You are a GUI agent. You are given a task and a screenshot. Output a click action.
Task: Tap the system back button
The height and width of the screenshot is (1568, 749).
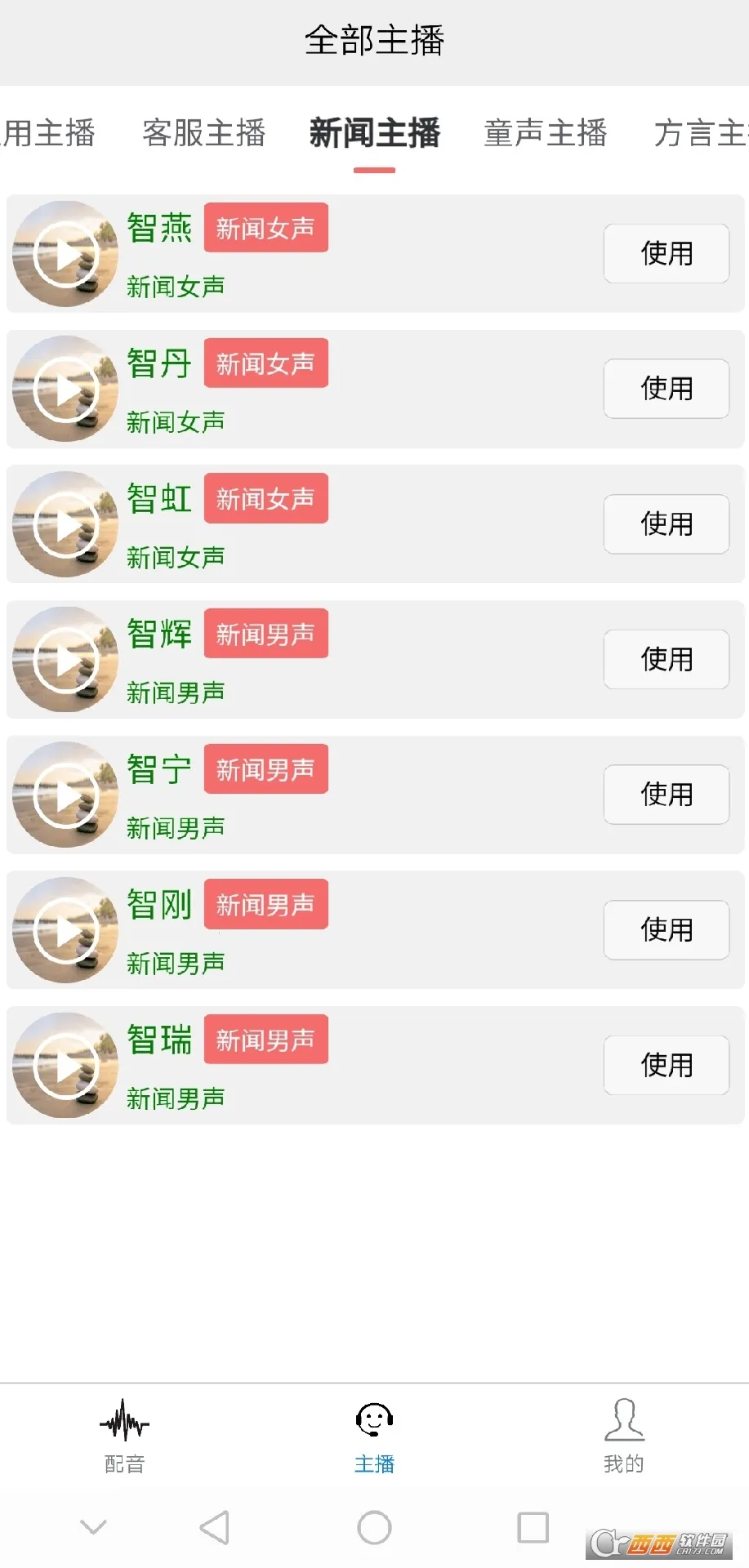(x=215, y=1527)
